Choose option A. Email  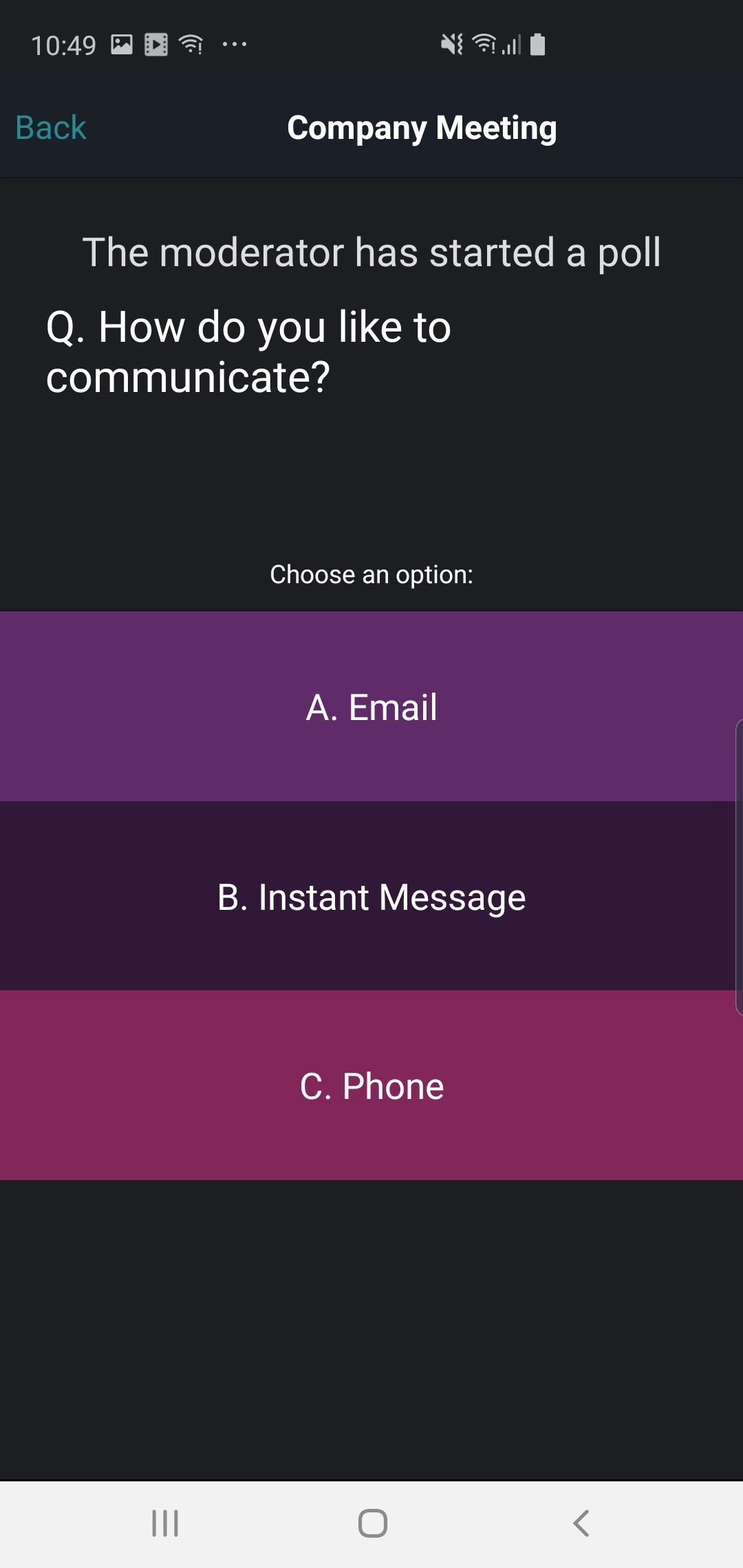click(371, 706)
